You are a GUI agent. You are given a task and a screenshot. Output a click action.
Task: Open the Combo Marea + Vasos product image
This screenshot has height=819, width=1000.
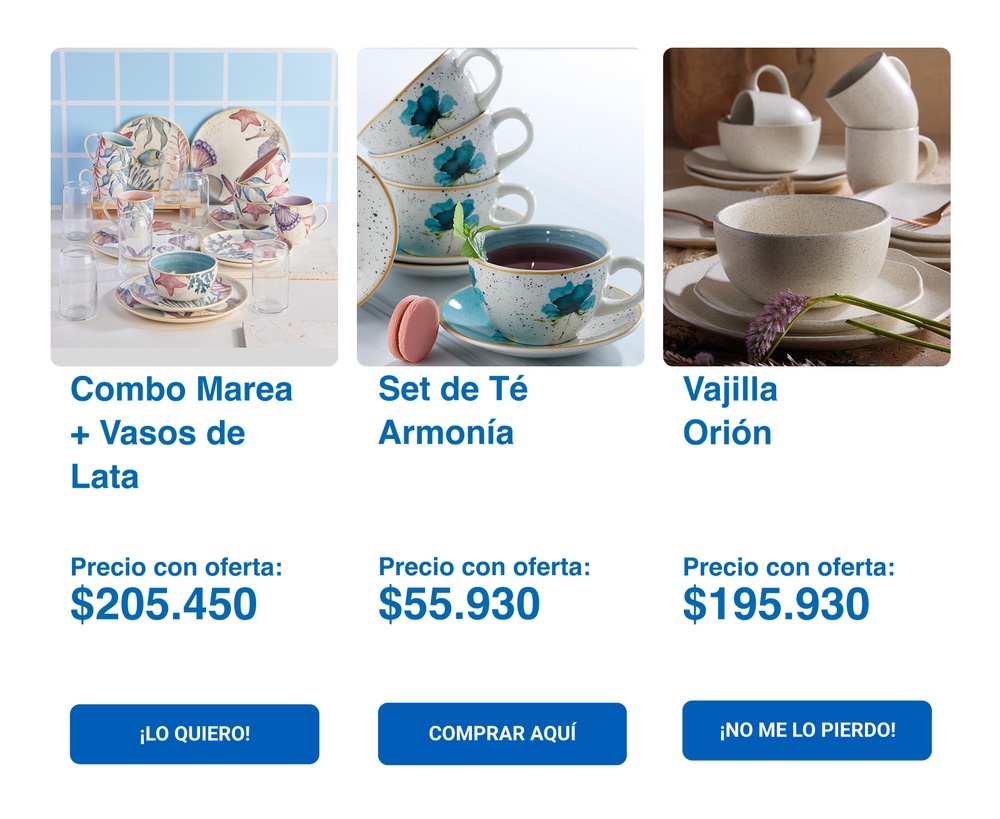click(194, 207)
